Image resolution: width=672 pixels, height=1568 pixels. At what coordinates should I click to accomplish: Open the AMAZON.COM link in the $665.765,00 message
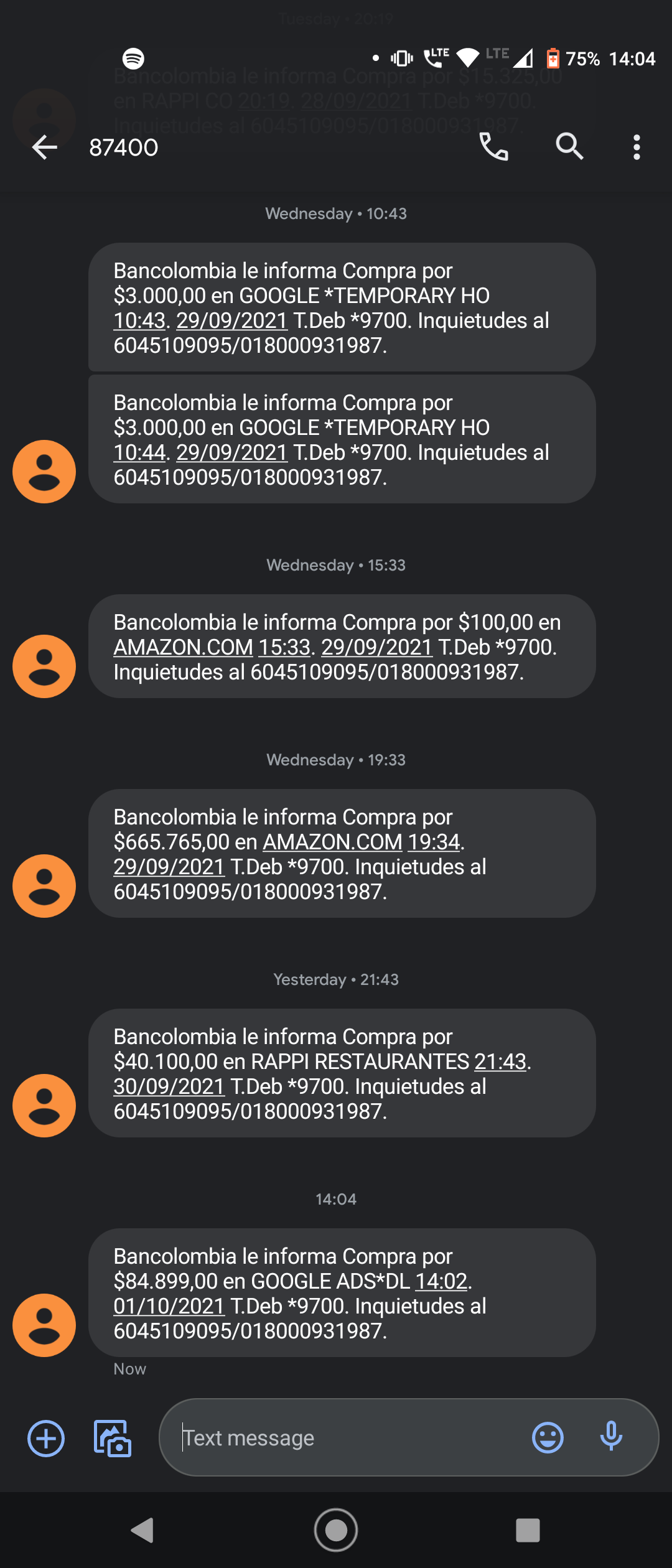tap(333, 842)
